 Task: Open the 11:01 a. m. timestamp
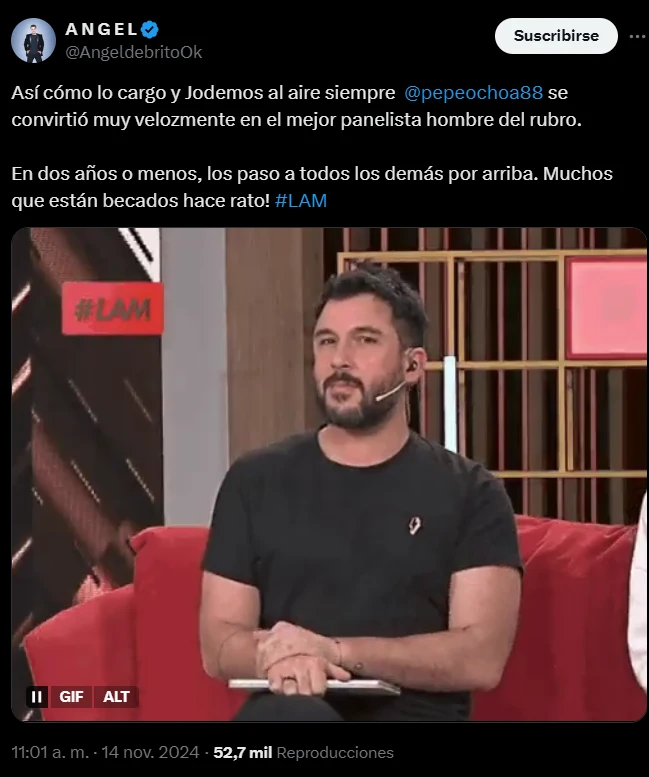pos(49,752)
